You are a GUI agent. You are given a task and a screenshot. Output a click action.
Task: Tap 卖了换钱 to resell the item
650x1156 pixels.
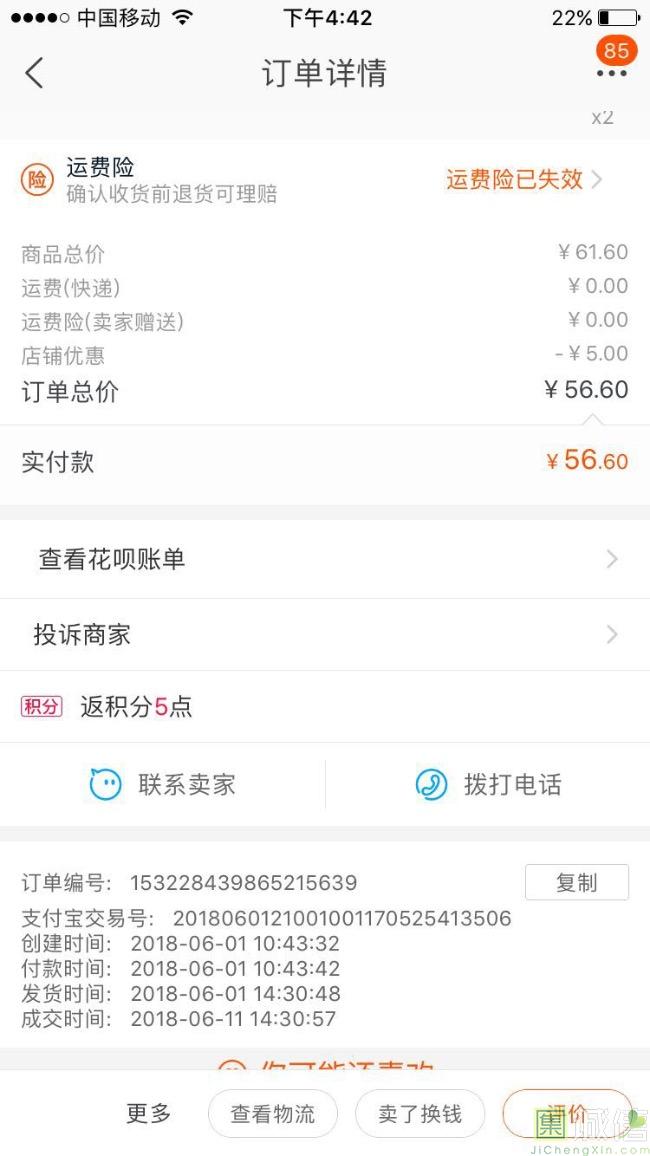pos(420,1113)
